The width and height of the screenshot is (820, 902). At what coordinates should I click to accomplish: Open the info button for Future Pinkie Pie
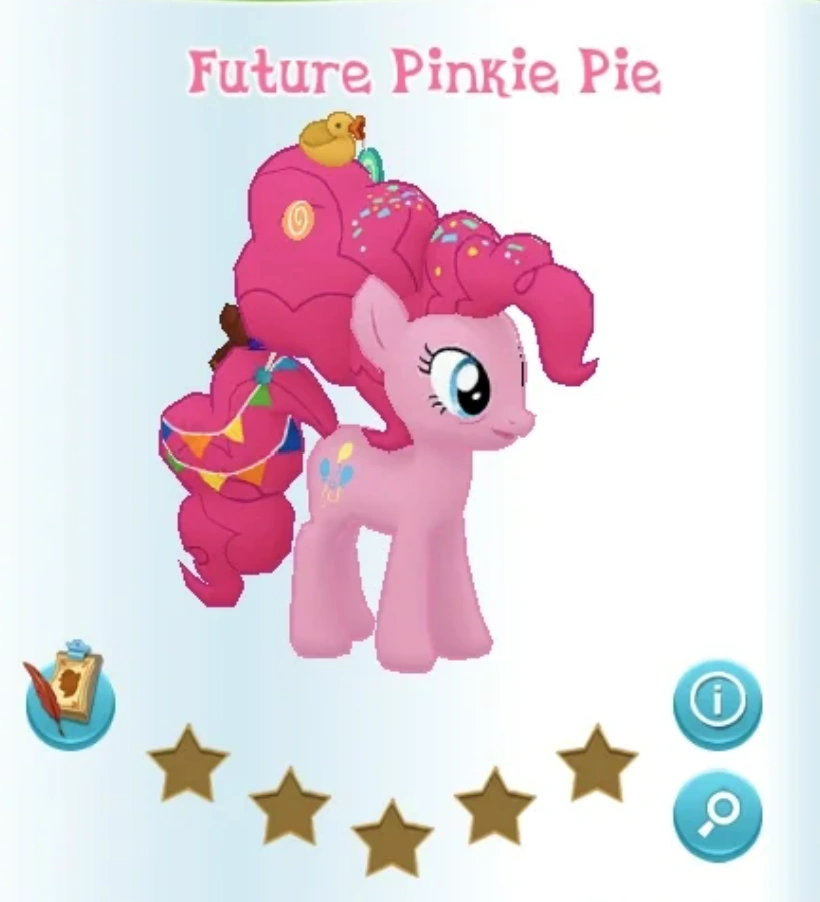[717, 703]
